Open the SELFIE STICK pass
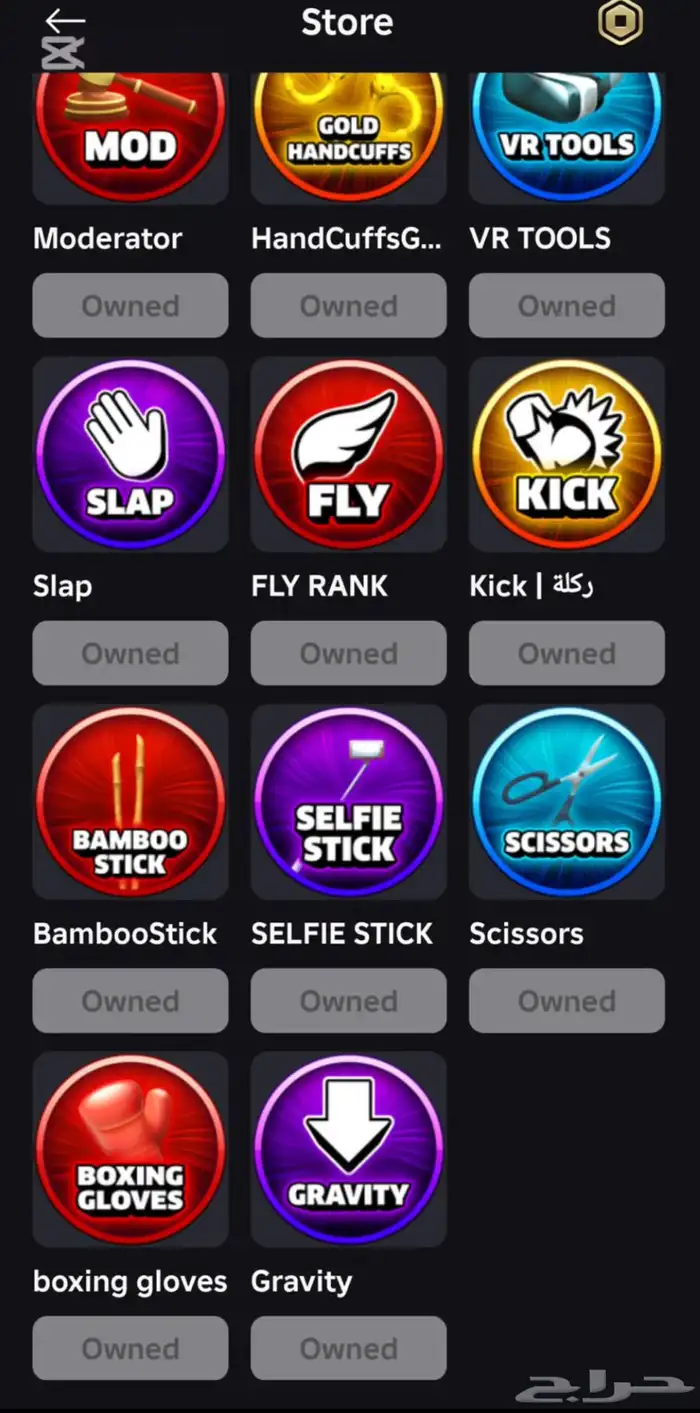 (348, 802)
